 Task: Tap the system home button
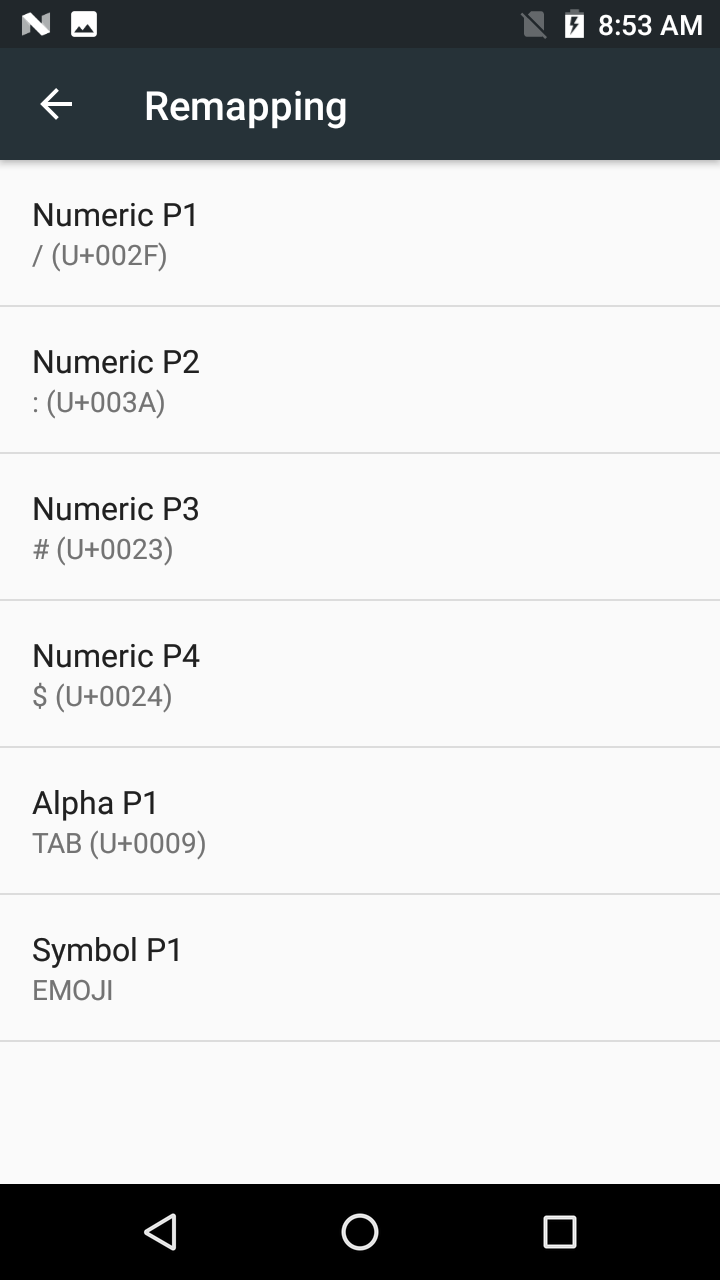pyautogui.click(x=360, y=1232)
